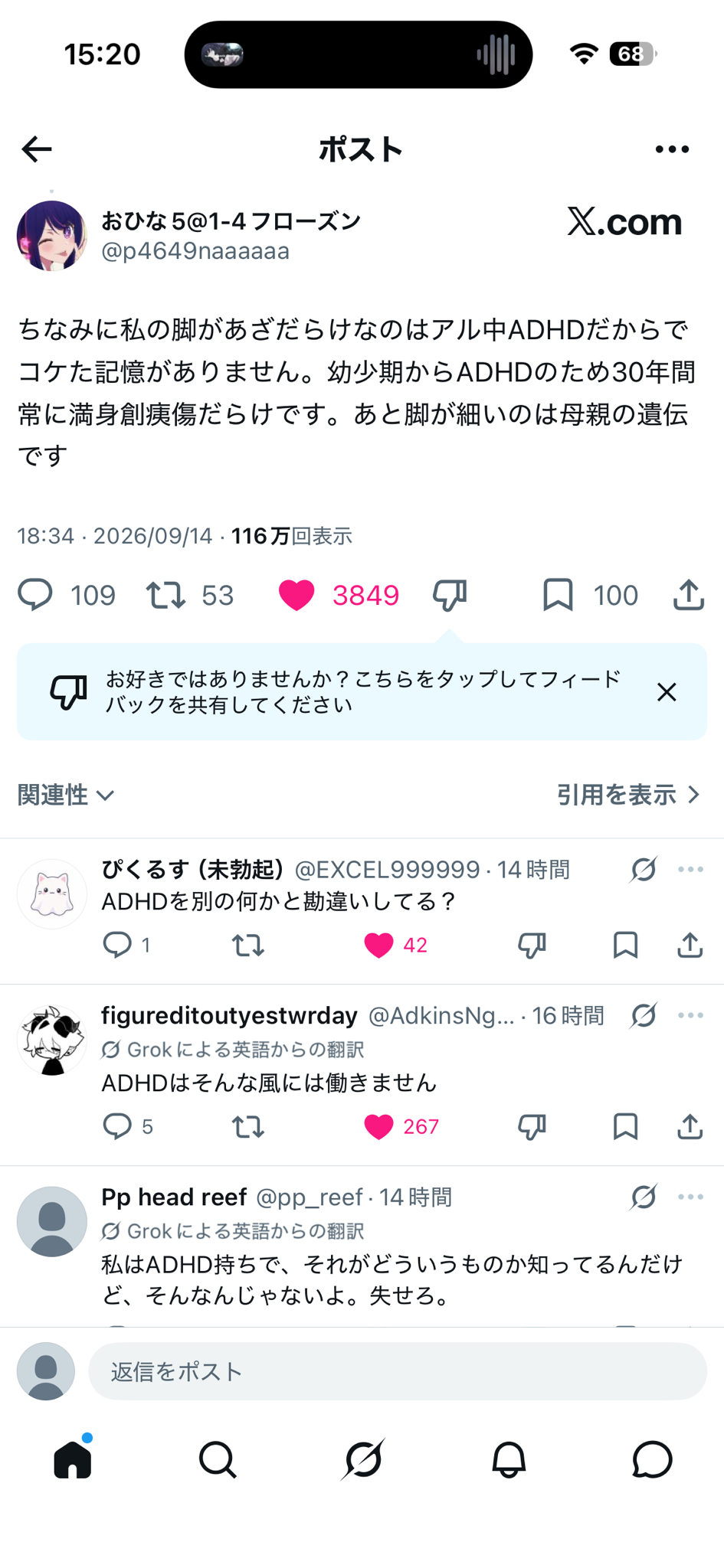Dismiss the dislike feedback banner
Viewport: 724px width, 1568px height.
coord(667,692)
